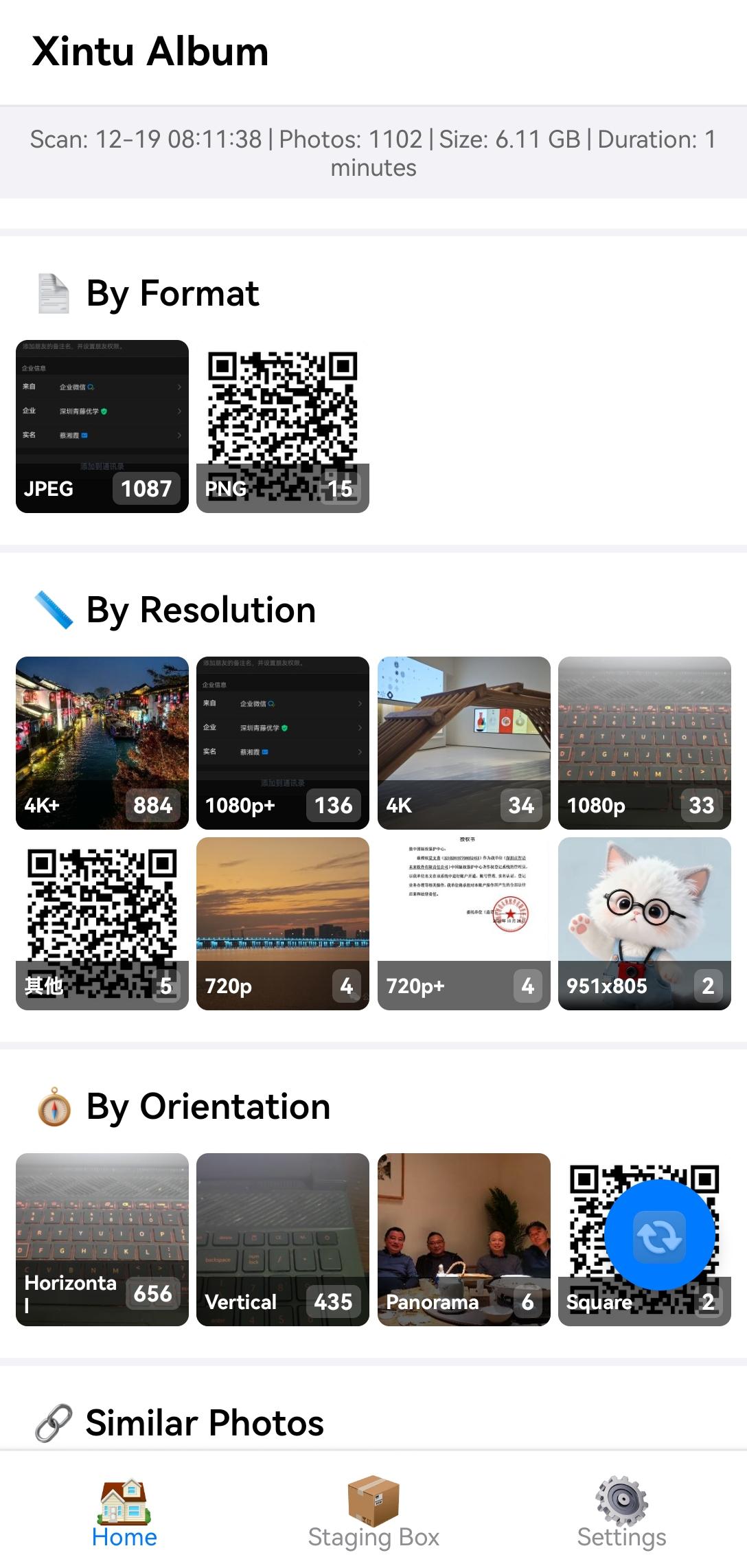
Task: Open the 其他 resolution group
Action: click(x=102, y=924)
